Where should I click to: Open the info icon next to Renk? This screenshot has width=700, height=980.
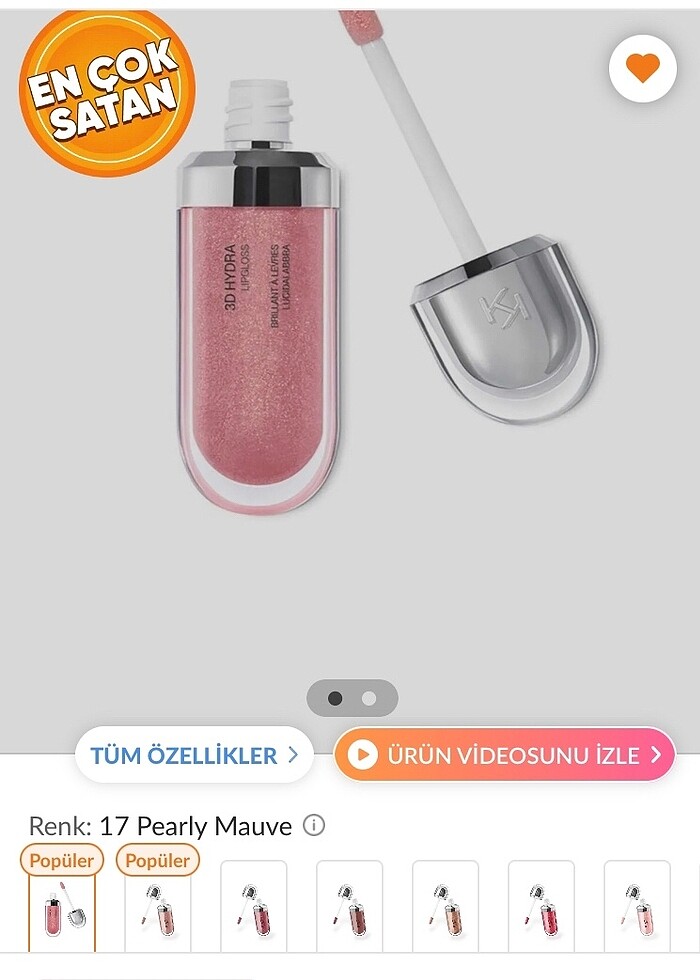tap(314, 826)
